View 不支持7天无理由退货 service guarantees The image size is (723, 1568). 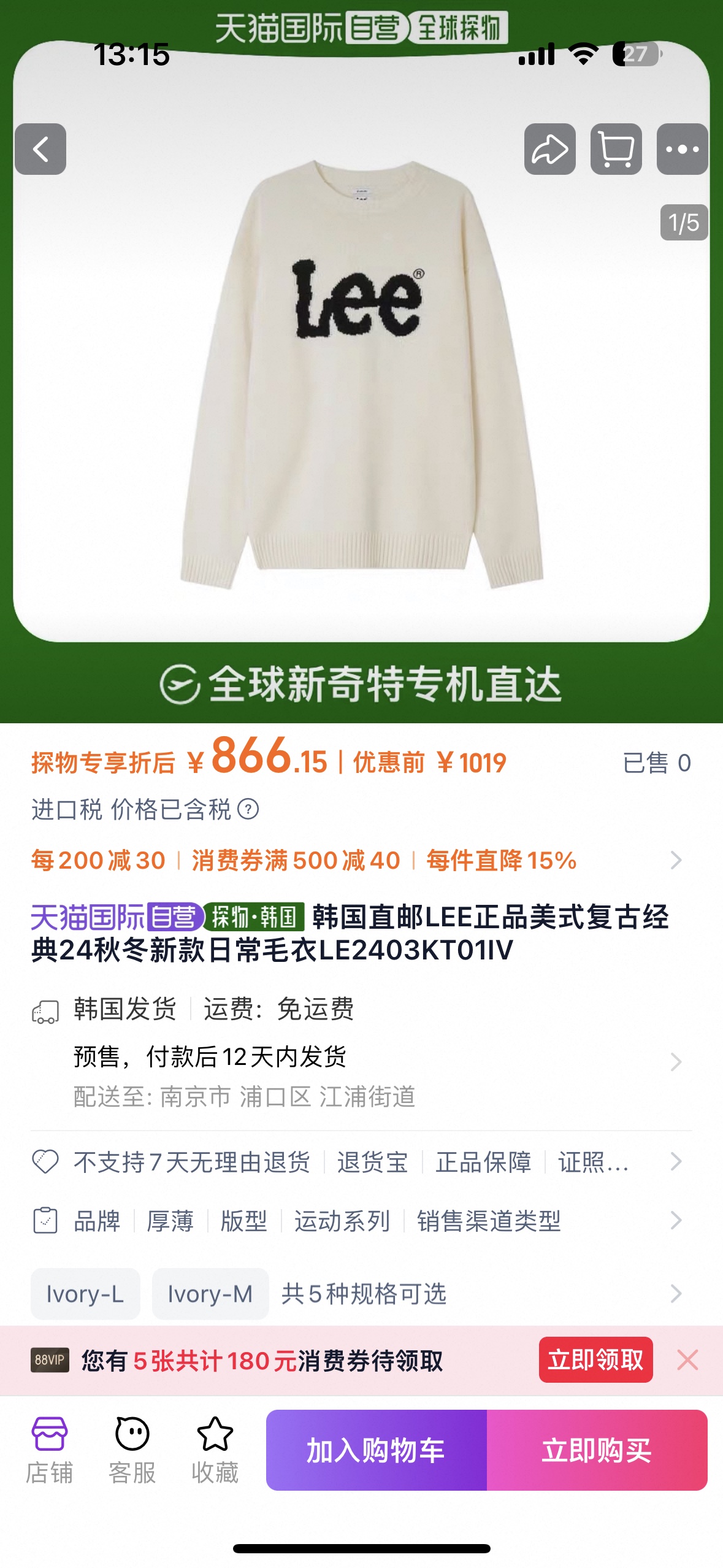coord(356,1161)
